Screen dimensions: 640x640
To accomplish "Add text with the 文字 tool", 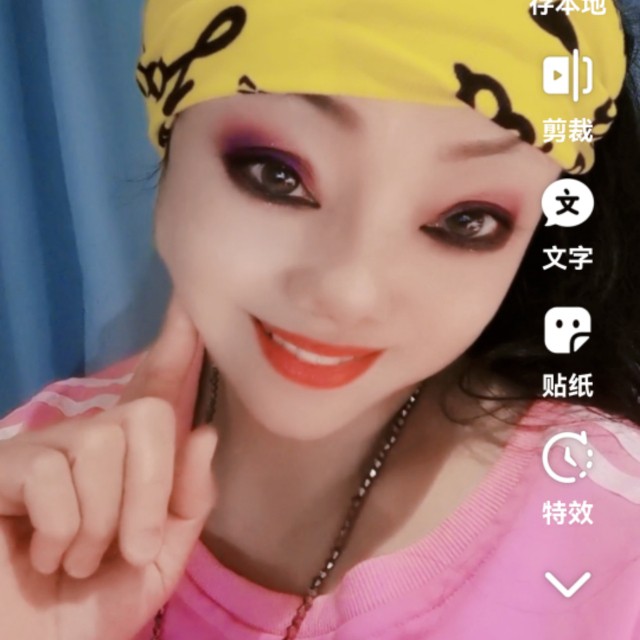I will pyautogui.click(x=567, y=224).
